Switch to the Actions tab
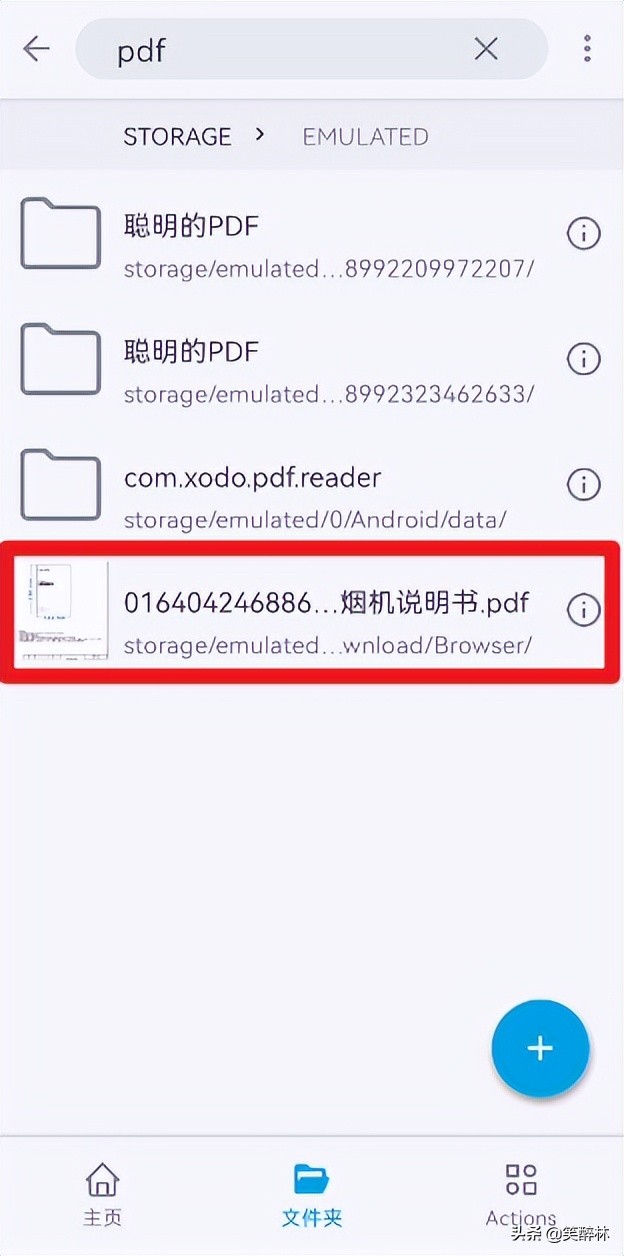 point(521,1195)
